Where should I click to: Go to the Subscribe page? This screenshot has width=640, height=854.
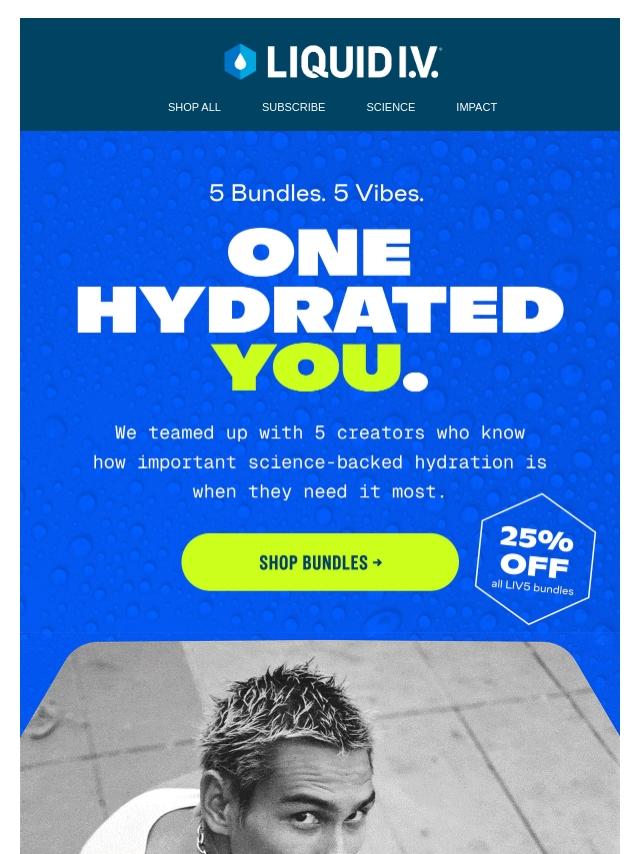coord(293,107)
